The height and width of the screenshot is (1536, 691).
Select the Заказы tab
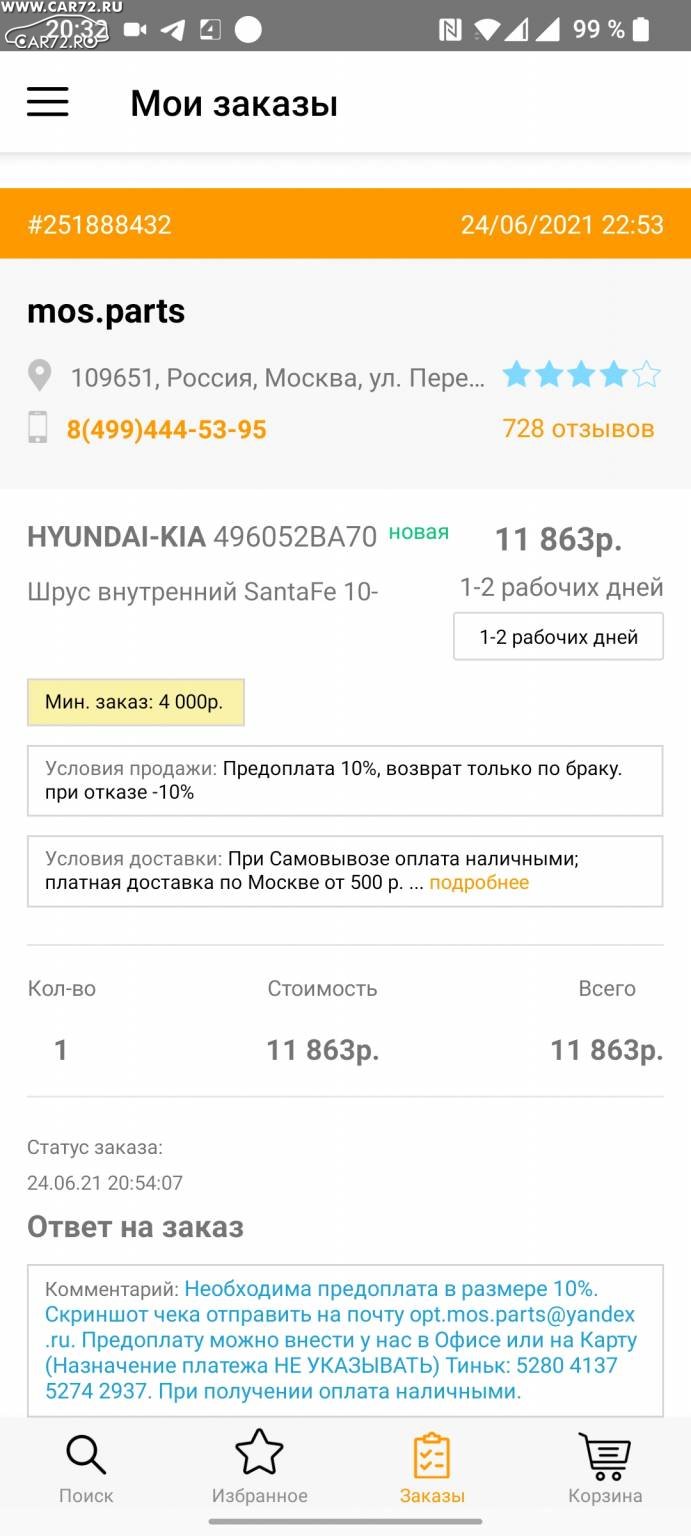[432, 1469]
